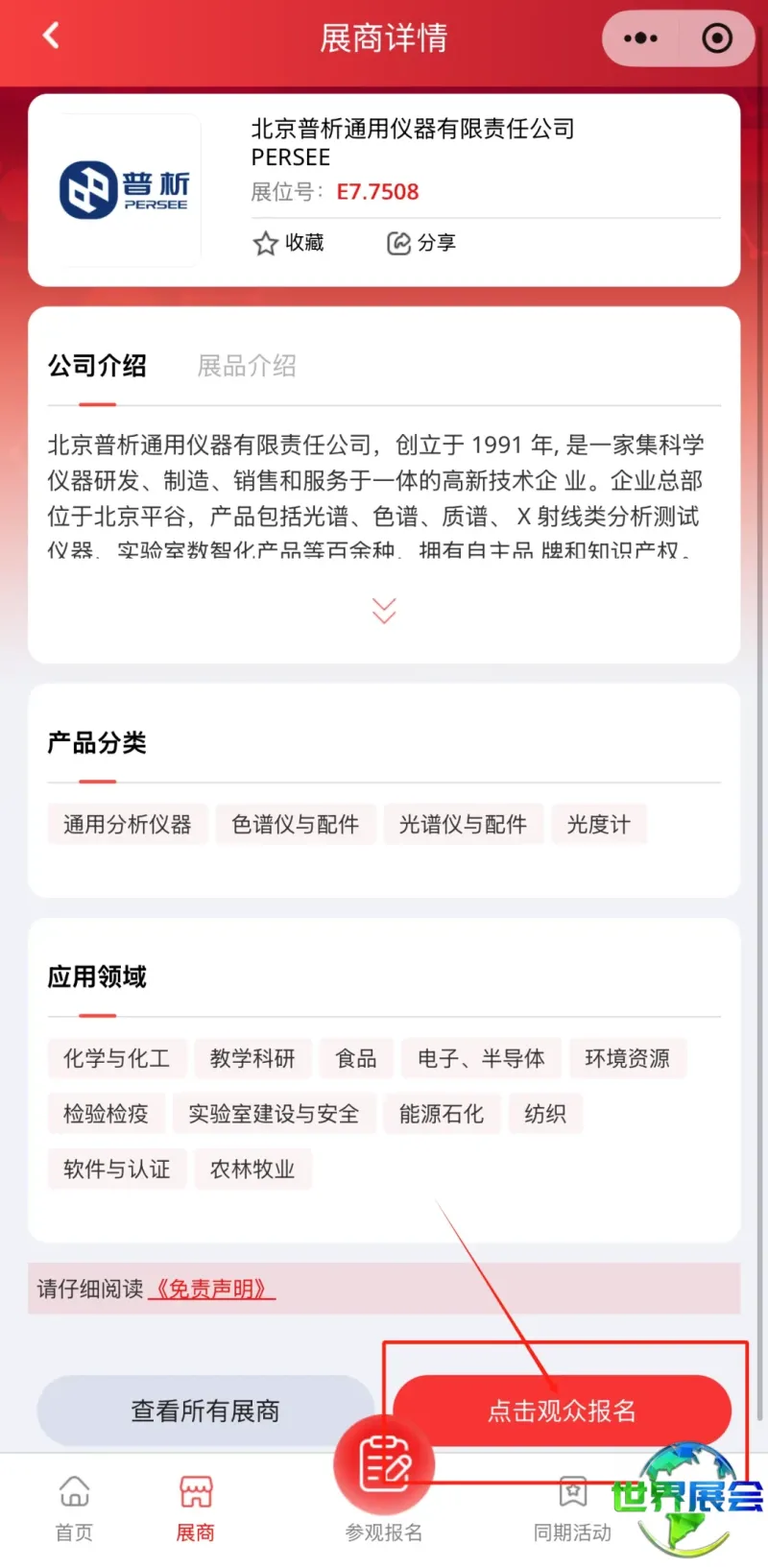Tap 点击观众报名 to register as a visitor

(563, 1411)
